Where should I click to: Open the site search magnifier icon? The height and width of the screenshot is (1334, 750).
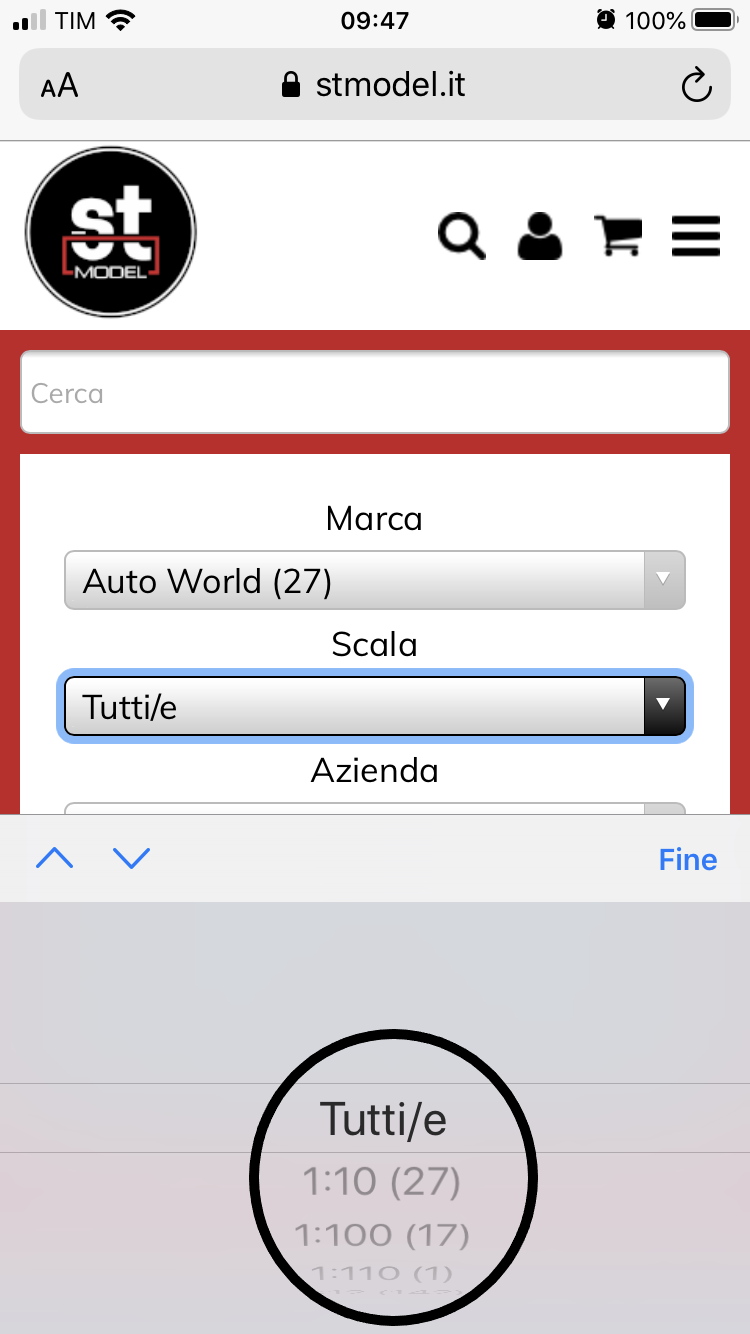click(x=462, y=237)
